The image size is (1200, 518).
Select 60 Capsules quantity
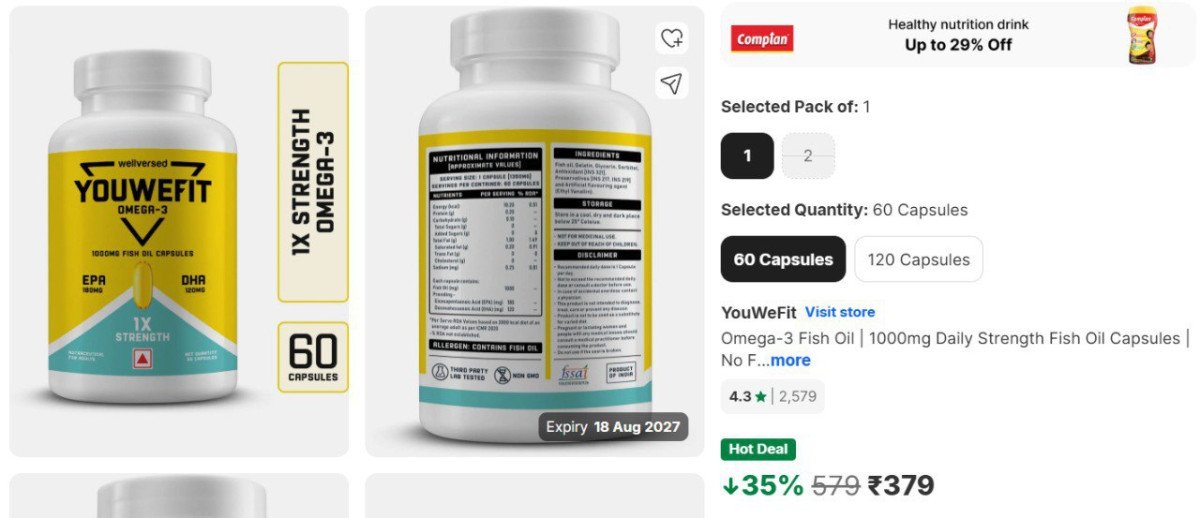point(783,260)
